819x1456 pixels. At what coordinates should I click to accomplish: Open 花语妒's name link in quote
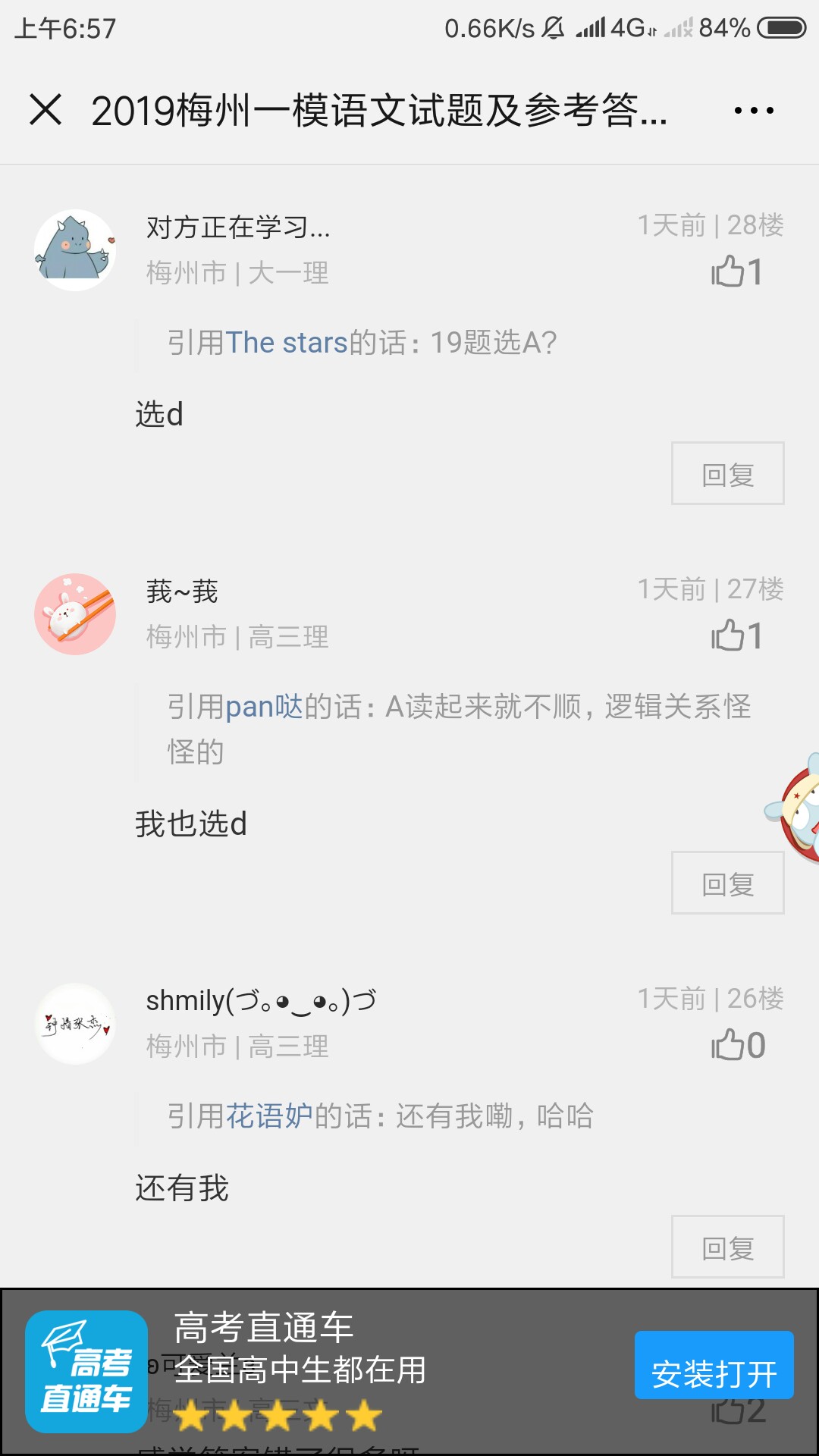tap(269, 1116)
